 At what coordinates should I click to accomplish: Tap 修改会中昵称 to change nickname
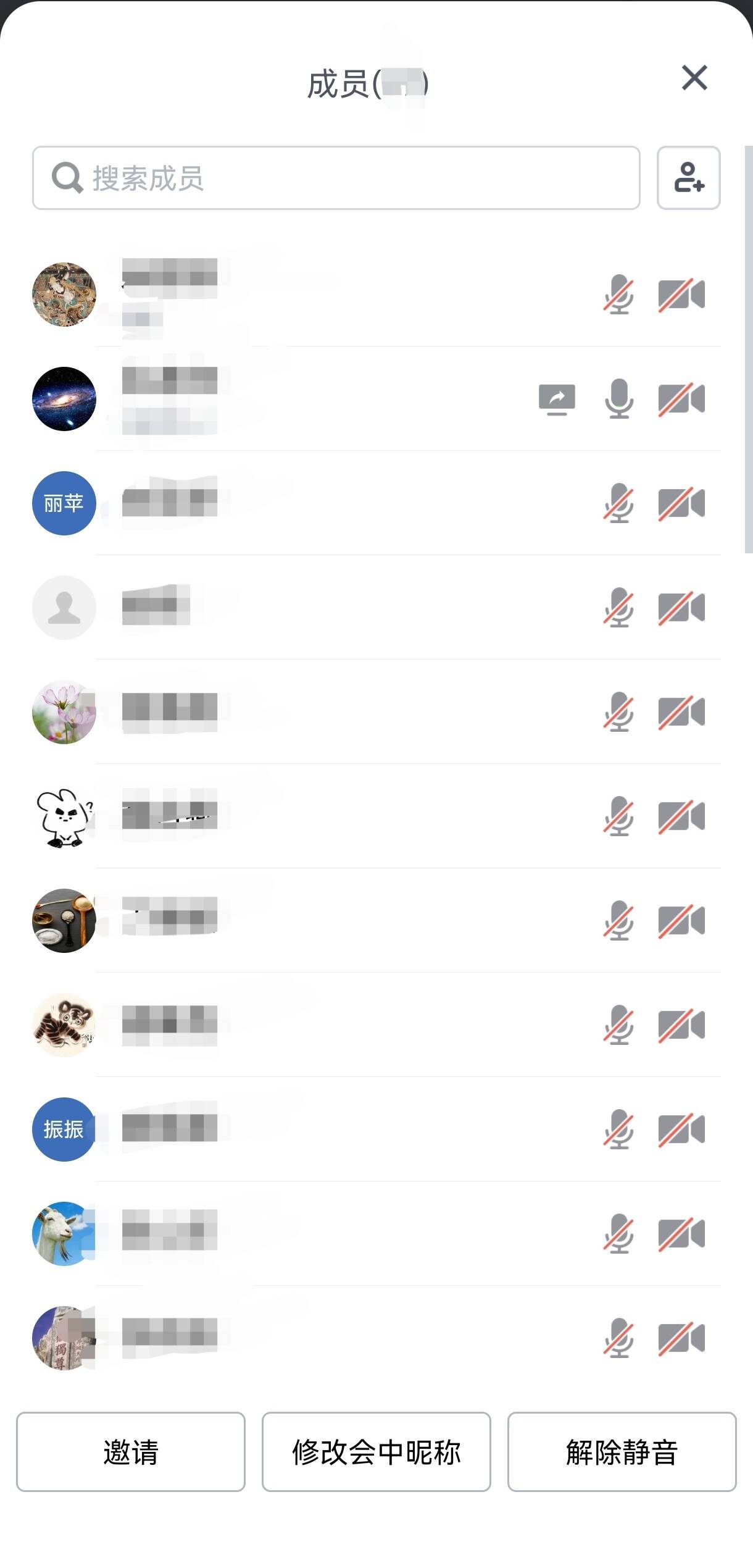[376, 1451]
